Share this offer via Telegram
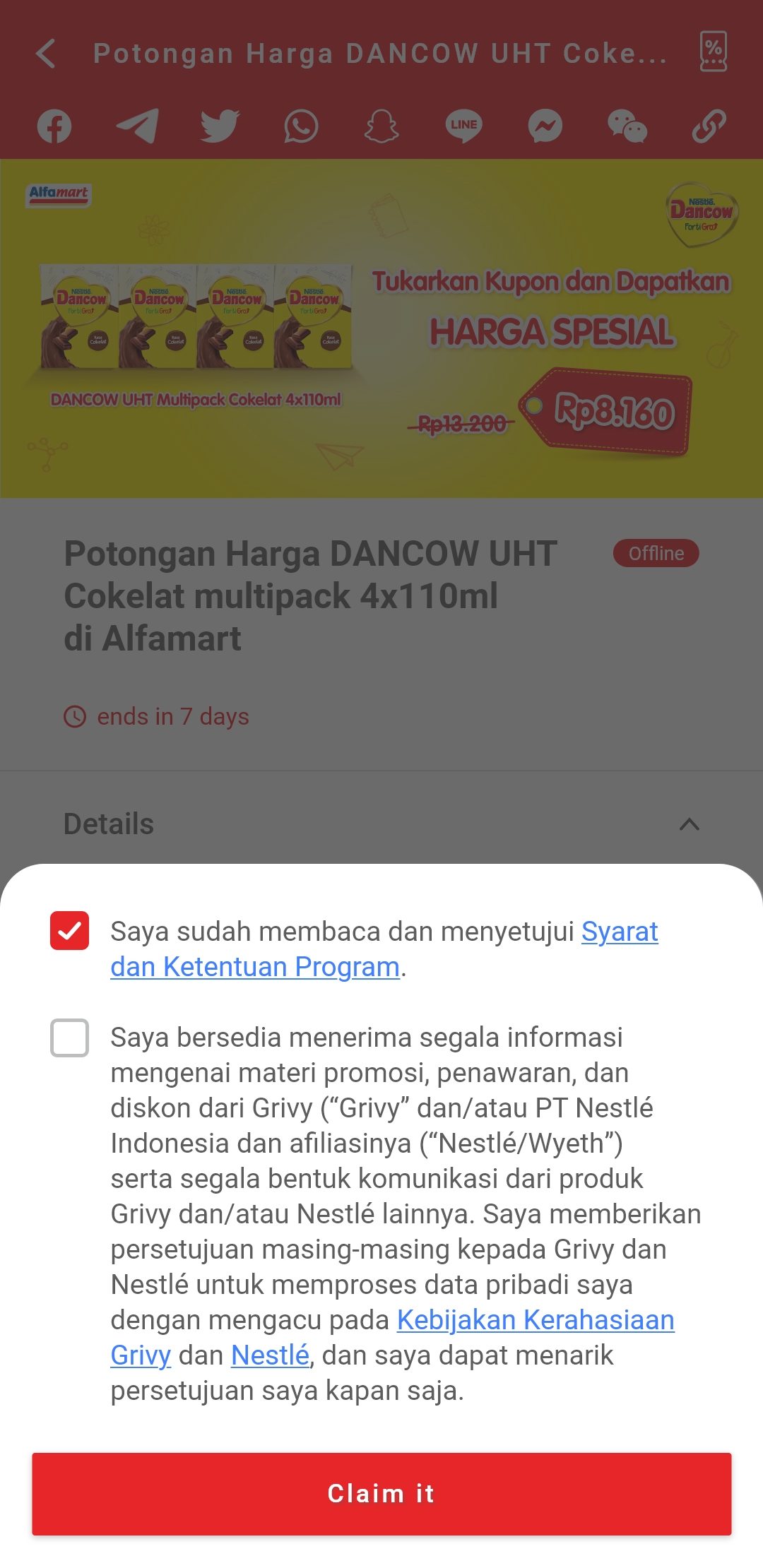This screenshot has height=1568, width=763. coord(137,126)
